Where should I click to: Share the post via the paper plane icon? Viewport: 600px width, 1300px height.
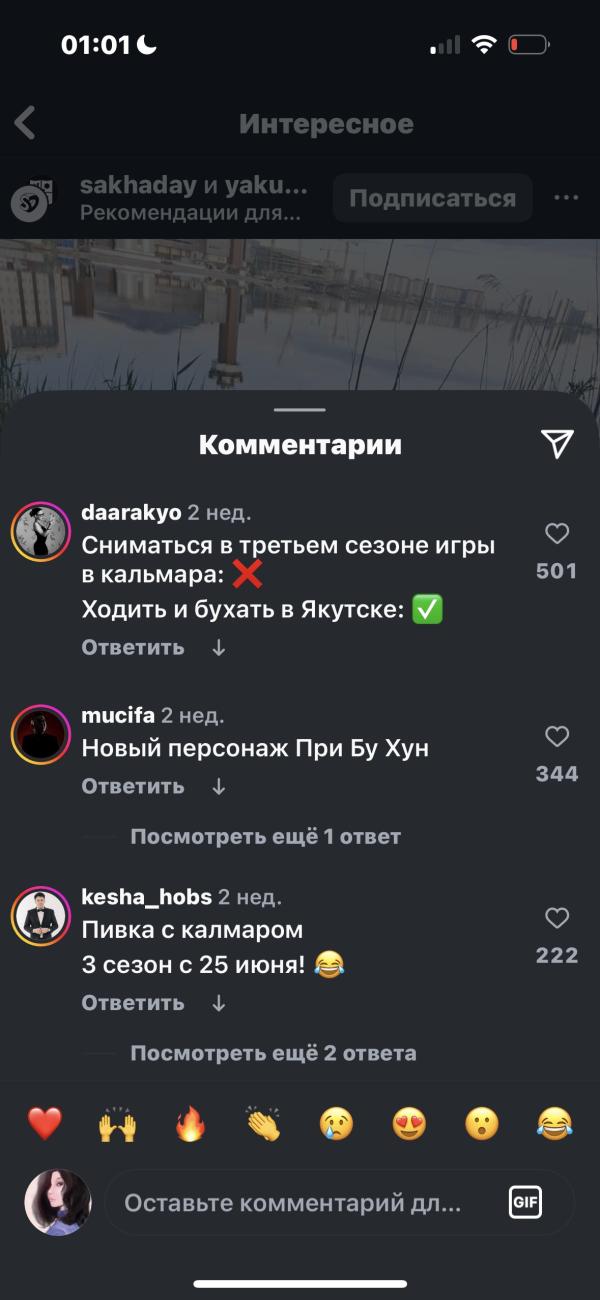click(x=557, y=444)
